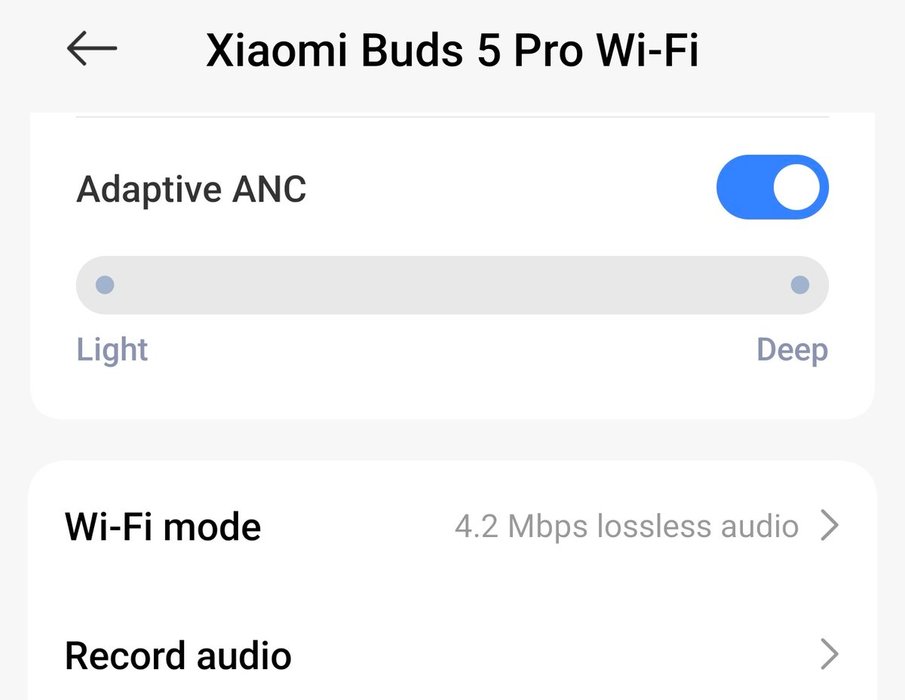Open the Record audio option
The width and height of the screenshot is (905, 700).
[452, 656]
